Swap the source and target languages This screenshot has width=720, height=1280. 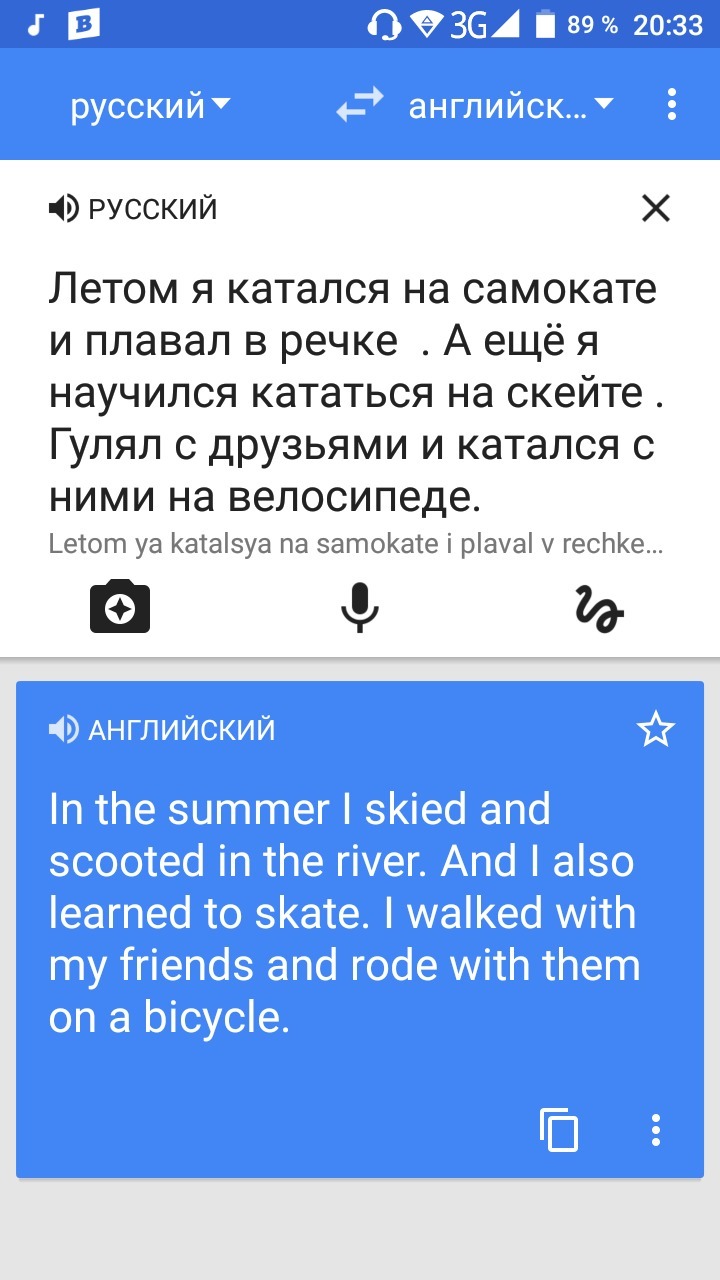coord(360,104)
